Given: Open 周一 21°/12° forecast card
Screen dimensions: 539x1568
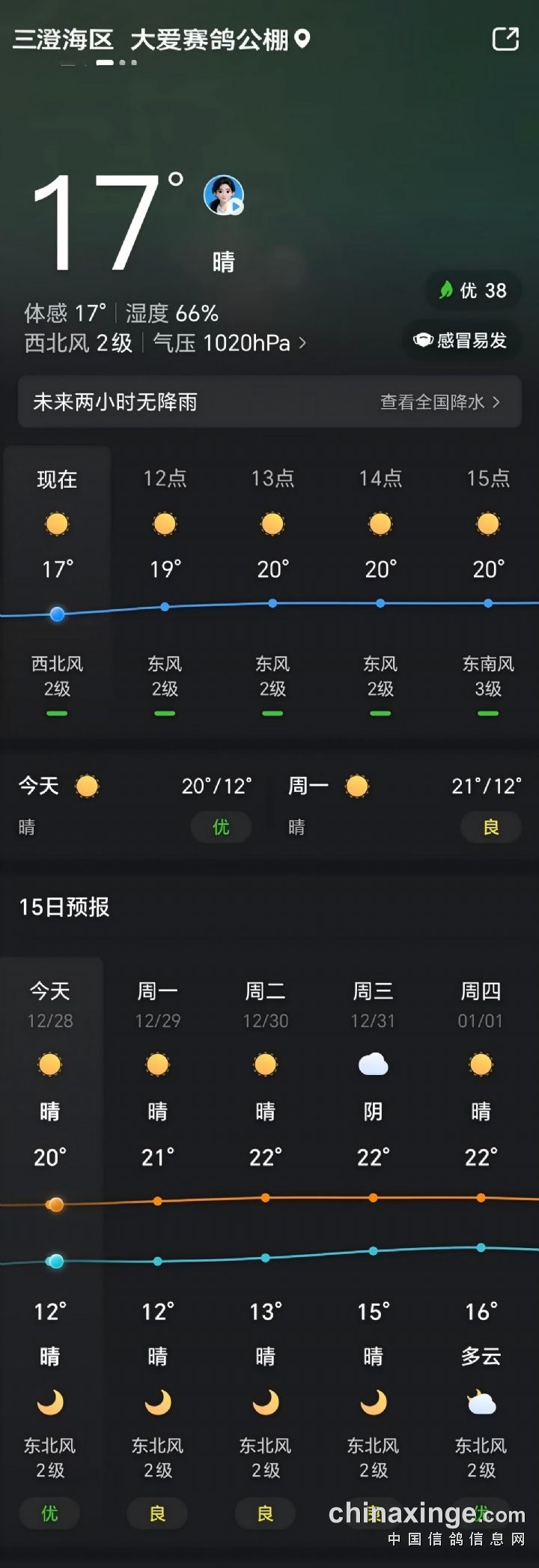Looking at the screenshot, I should (x=404, y=805).
